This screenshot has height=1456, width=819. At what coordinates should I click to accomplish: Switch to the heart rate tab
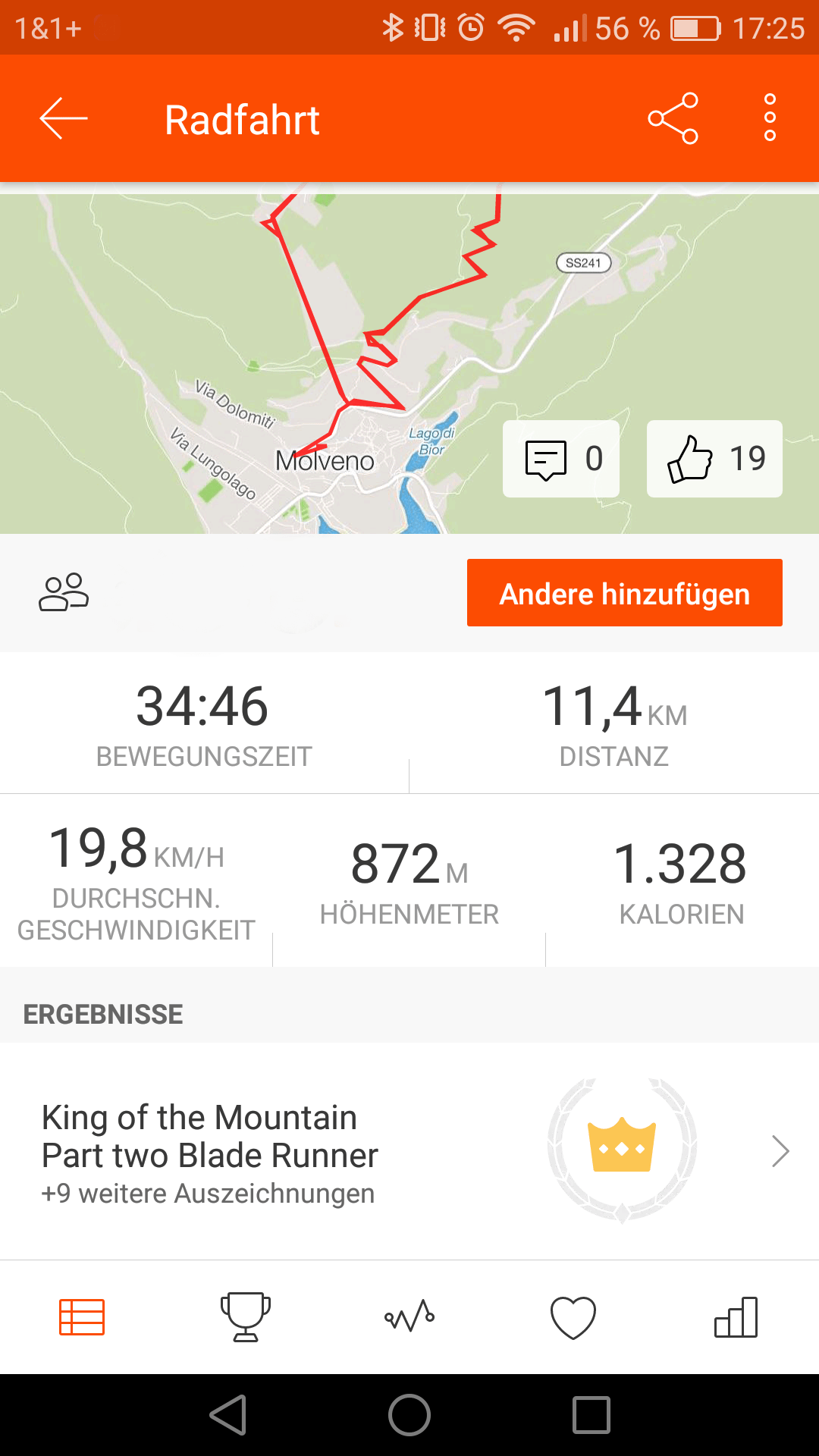573,1317
